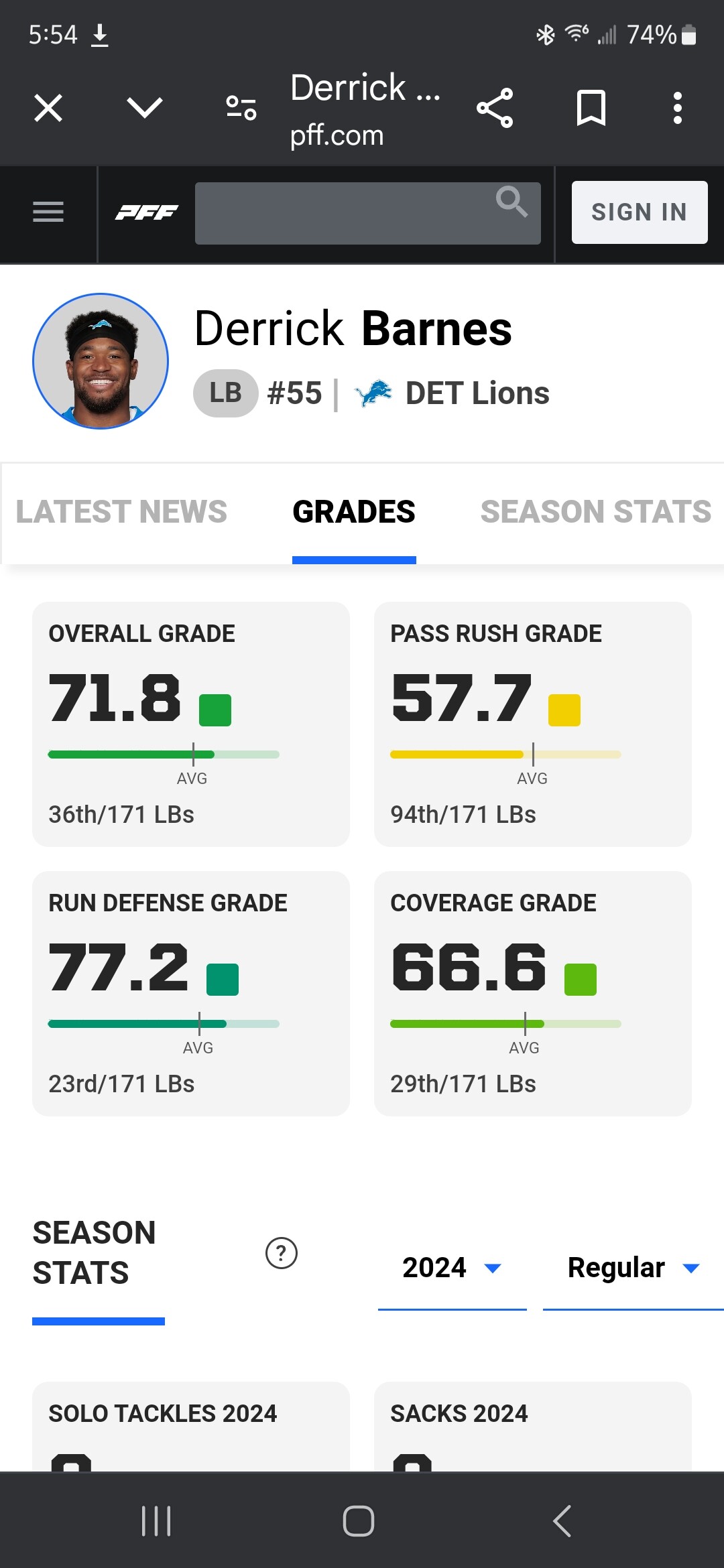Open the Season Stats help icon
This screenshot has width=724, height=1568.
pos(282,1253)
